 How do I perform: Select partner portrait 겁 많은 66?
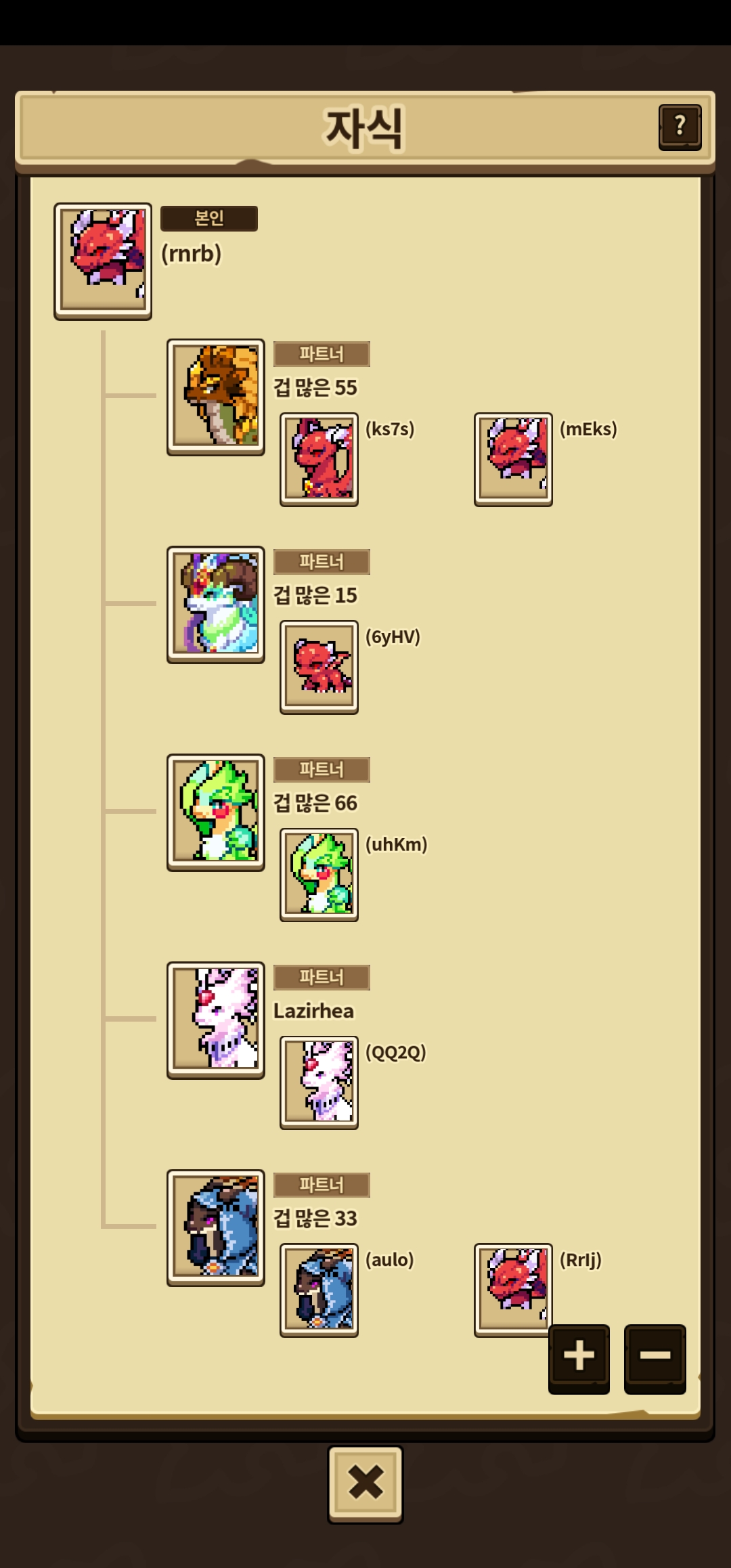point(216,813)
